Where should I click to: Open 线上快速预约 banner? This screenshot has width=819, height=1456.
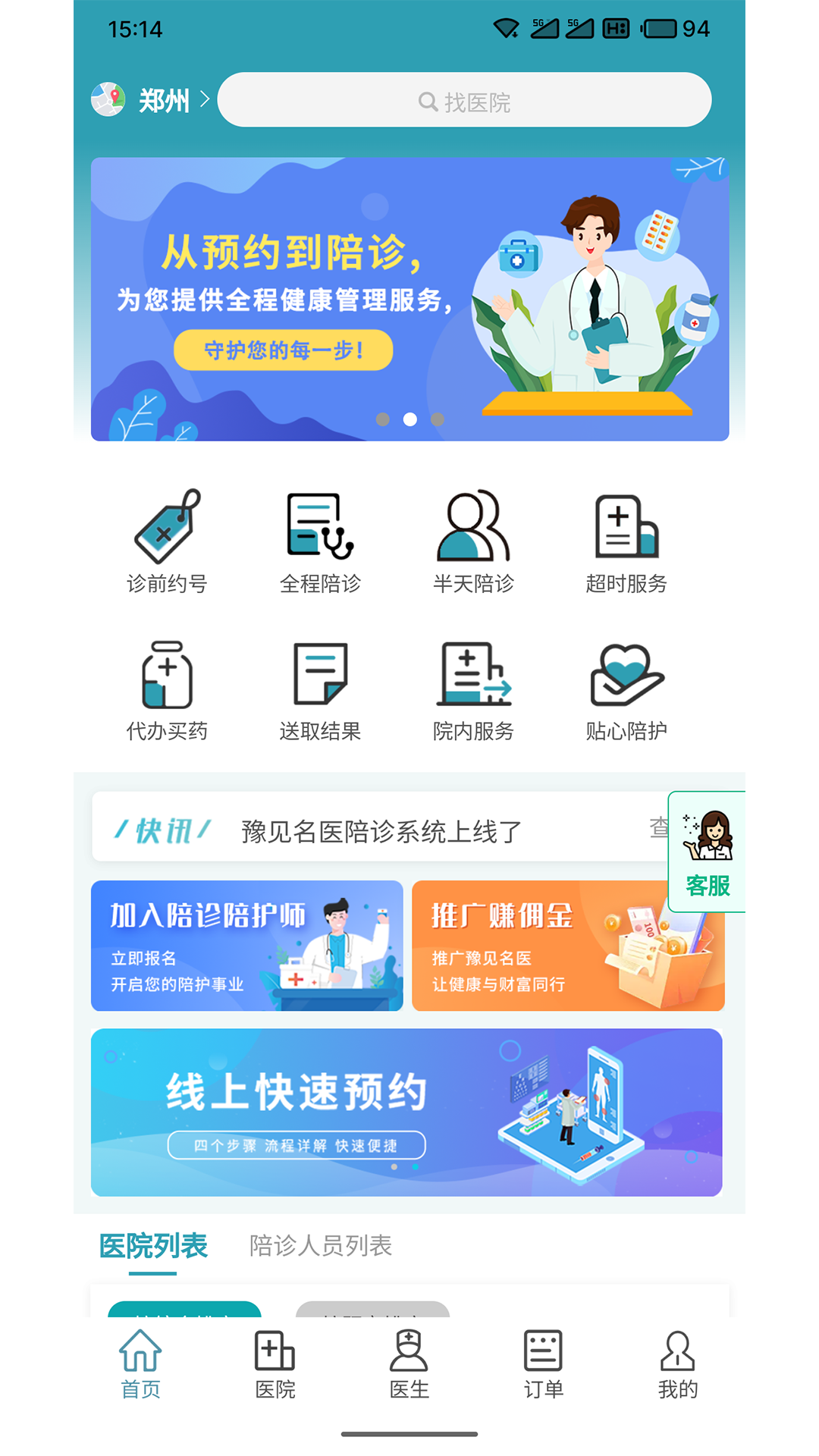tap(406, 1112)
